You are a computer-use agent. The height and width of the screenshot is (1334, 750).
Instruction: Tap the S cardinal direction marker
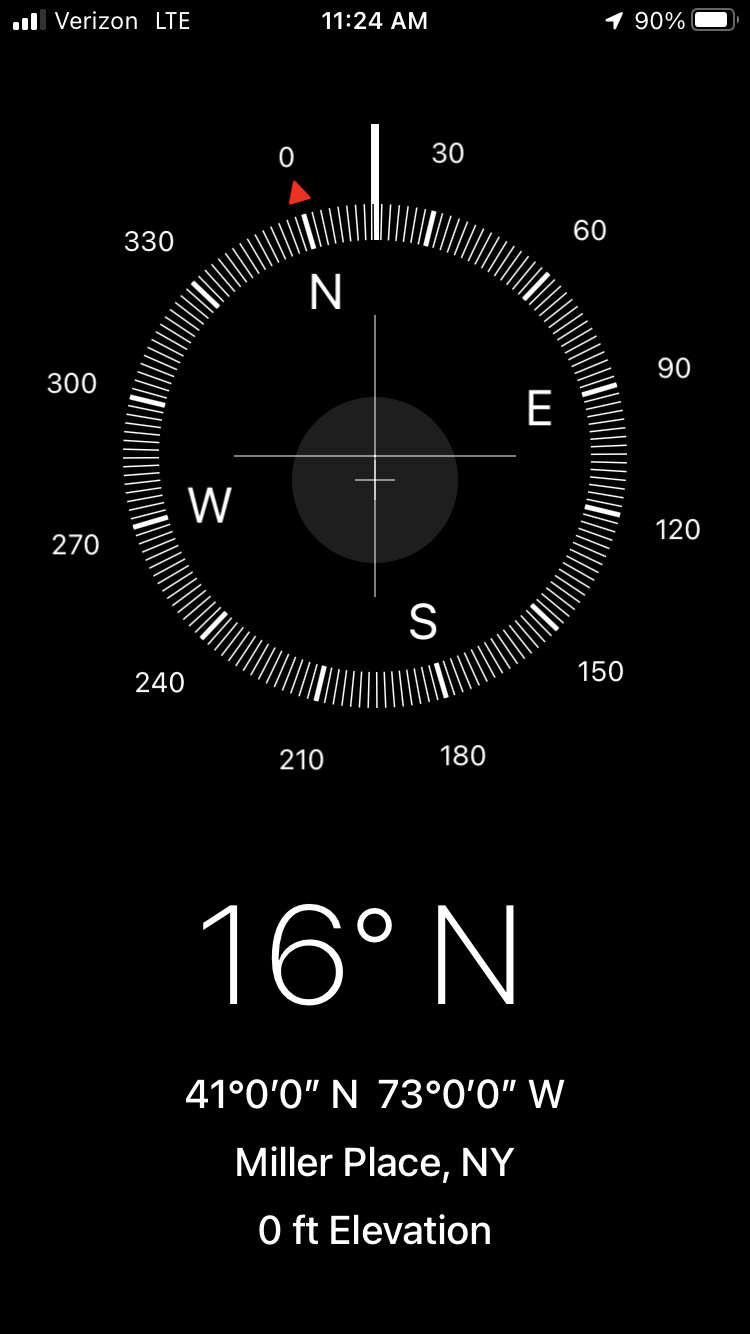tap(424, 622)
